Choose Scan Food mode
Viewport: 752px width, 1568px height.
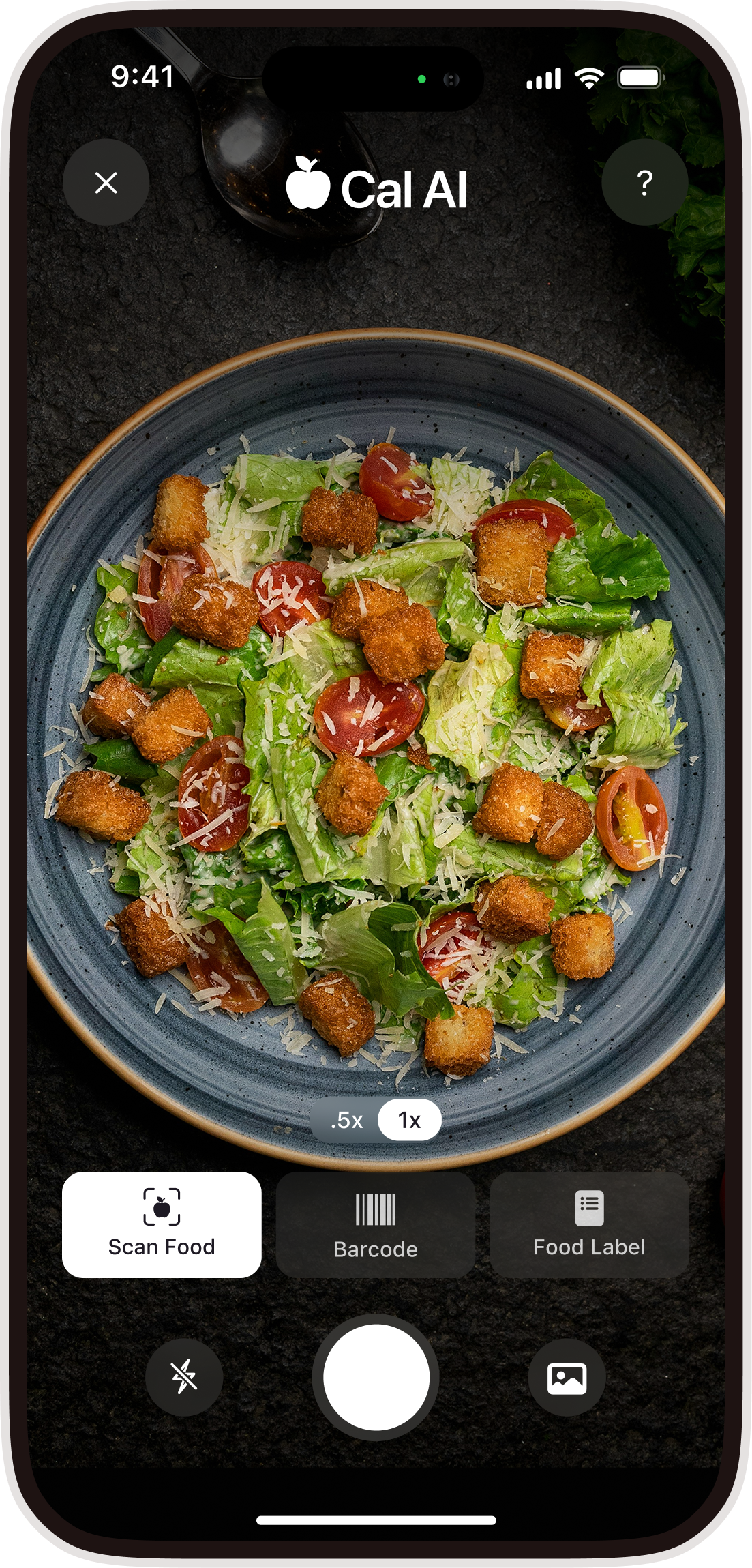tap(162, 1225)
